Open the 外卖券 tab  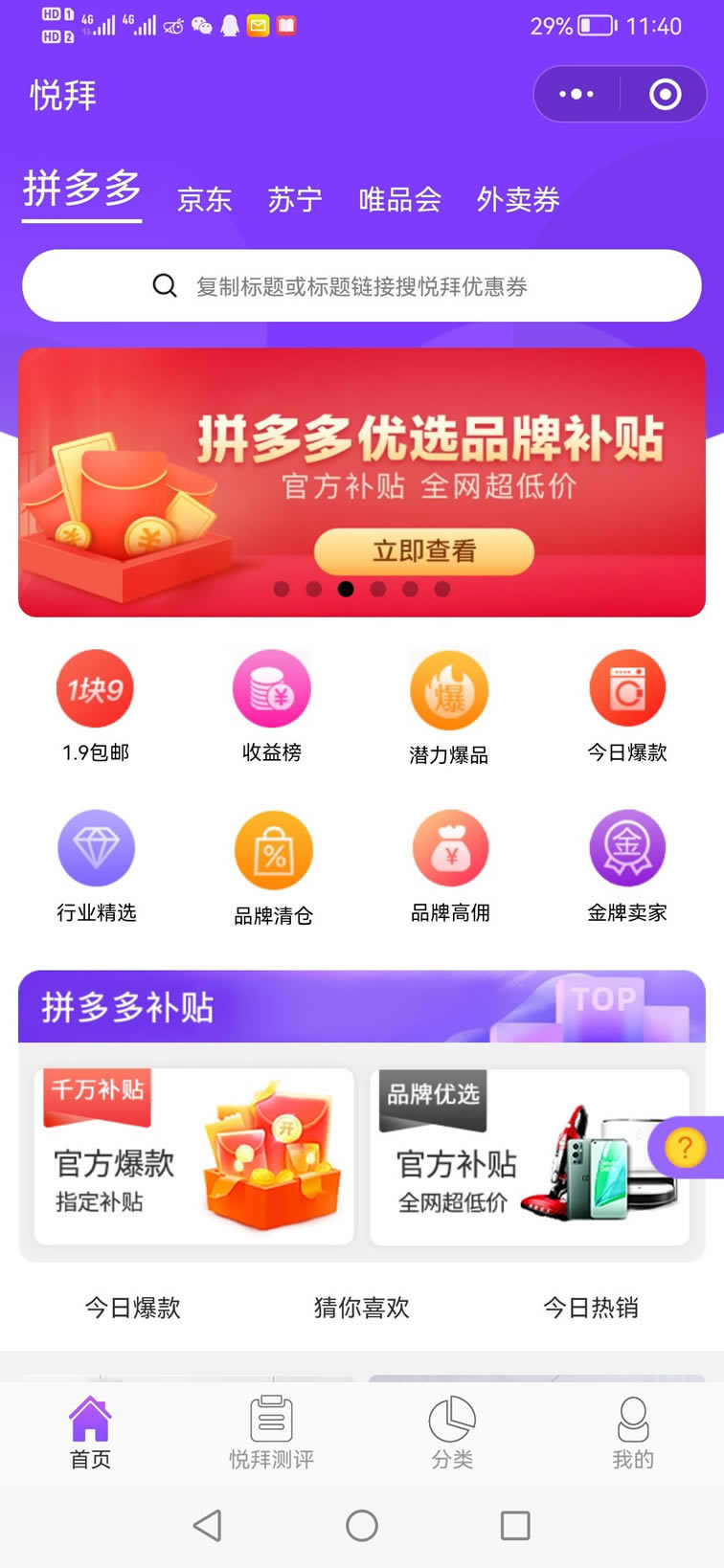(518, 199)
